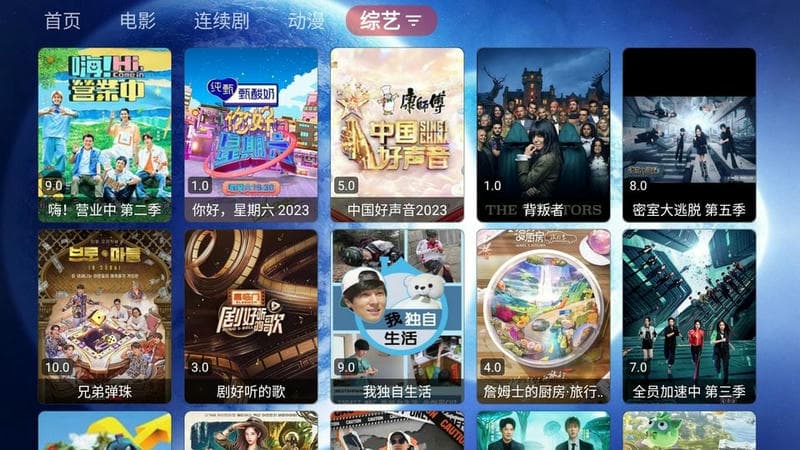Open 全员加速中 第三季
This screenshot has width=800, height=450.
pyautogui.click(x=689, y=316)
